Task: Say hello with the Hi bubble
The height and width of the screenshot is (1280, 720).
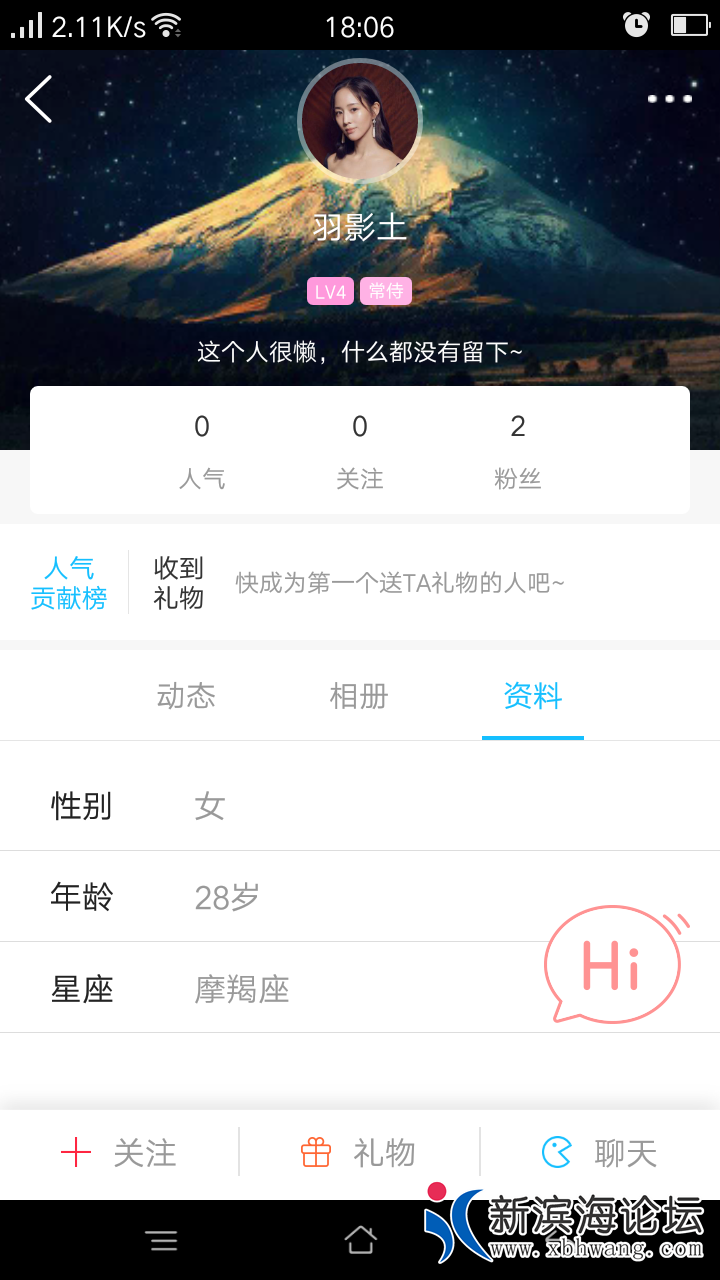Action: click(612, 965)
